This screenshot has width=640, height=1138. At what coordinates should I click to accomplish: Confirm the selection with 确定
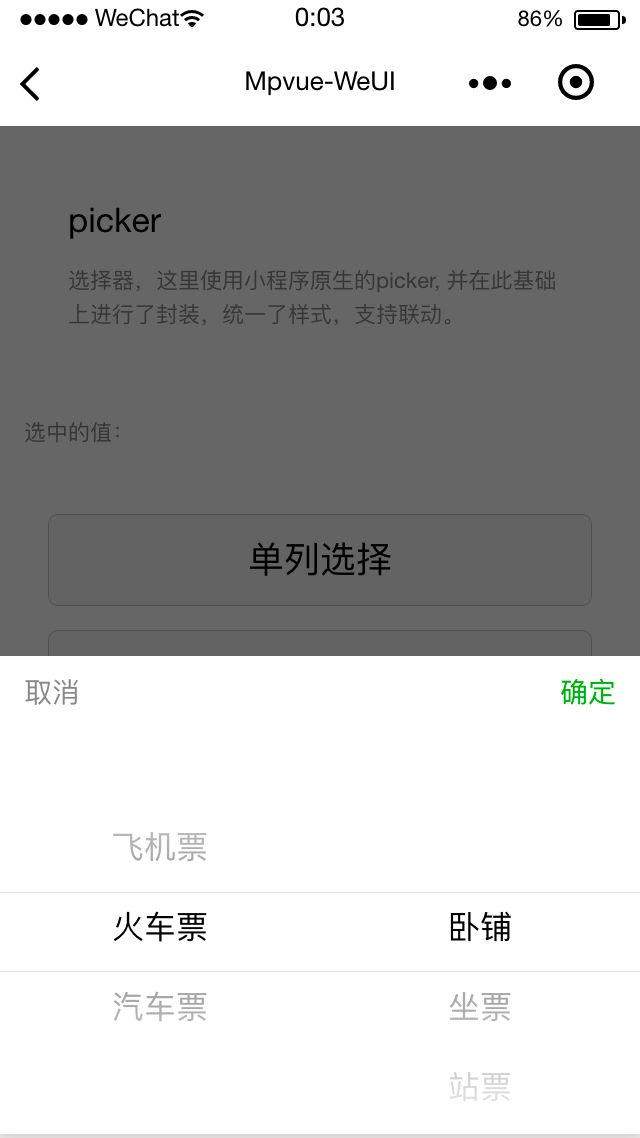coord(588,692)
